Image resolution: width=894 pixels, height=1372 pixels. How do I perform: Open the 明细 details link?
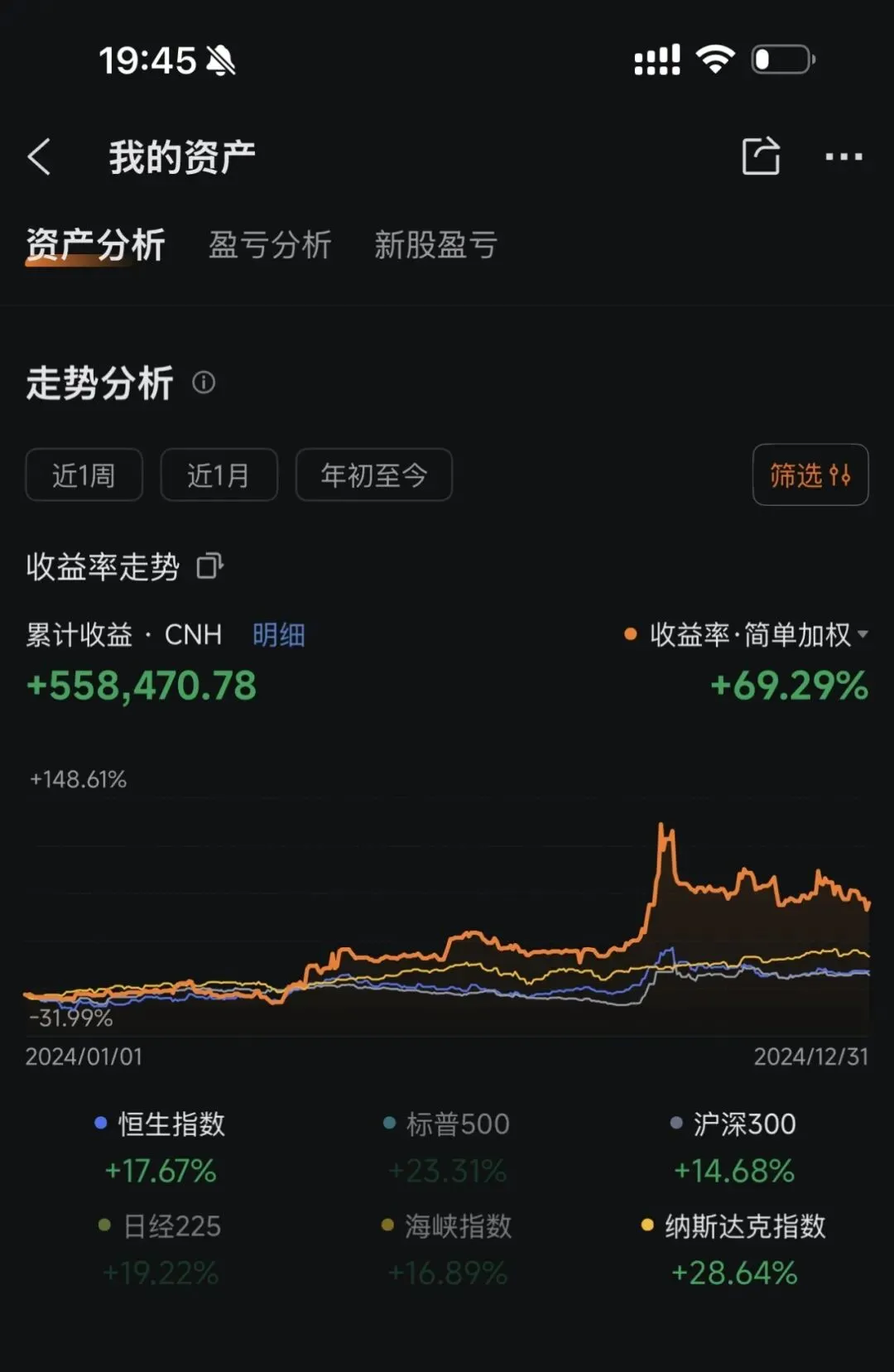[279, 635]
